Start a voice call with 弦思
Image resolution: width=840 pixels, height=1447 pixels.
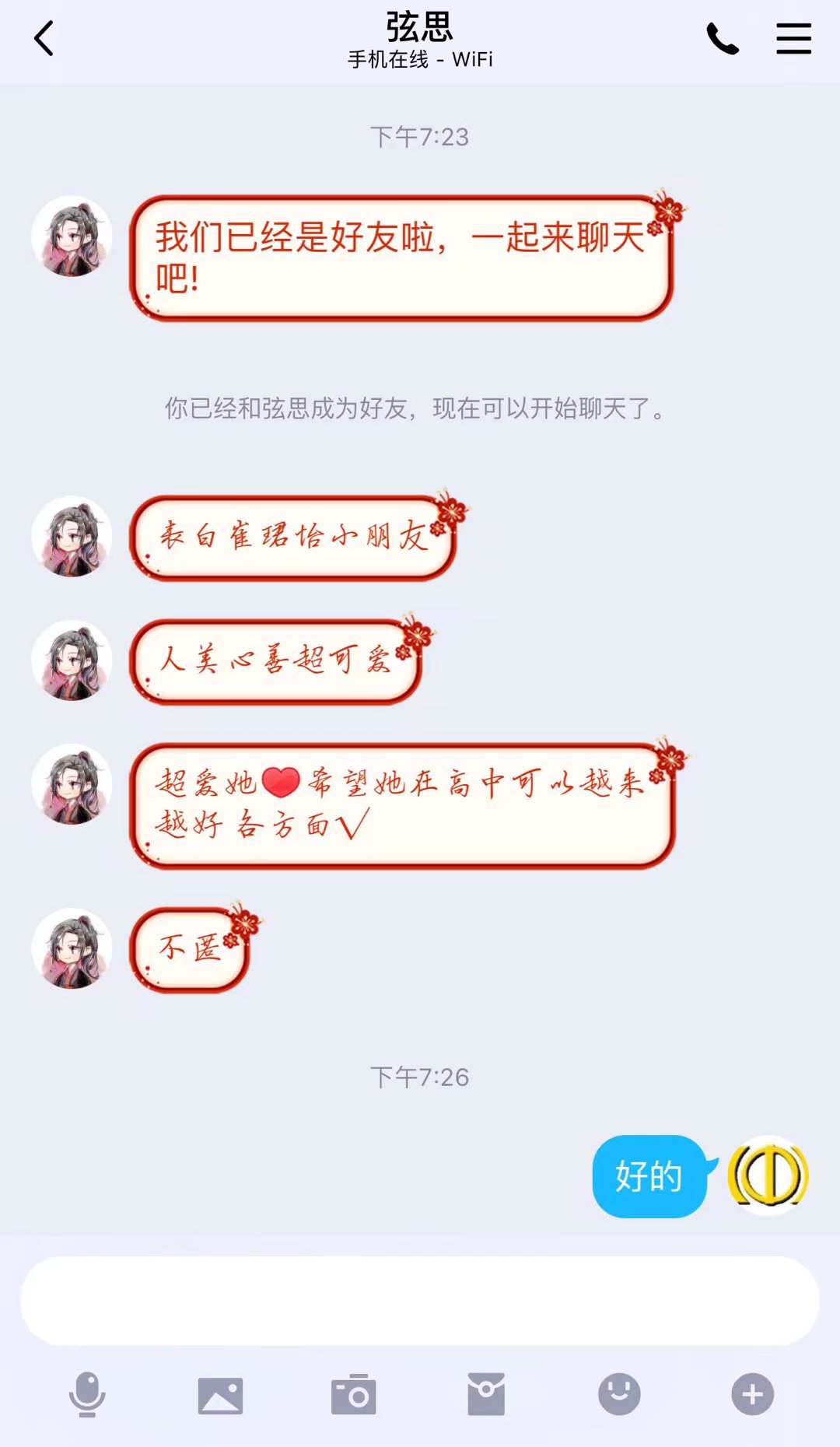pos(722,39)
